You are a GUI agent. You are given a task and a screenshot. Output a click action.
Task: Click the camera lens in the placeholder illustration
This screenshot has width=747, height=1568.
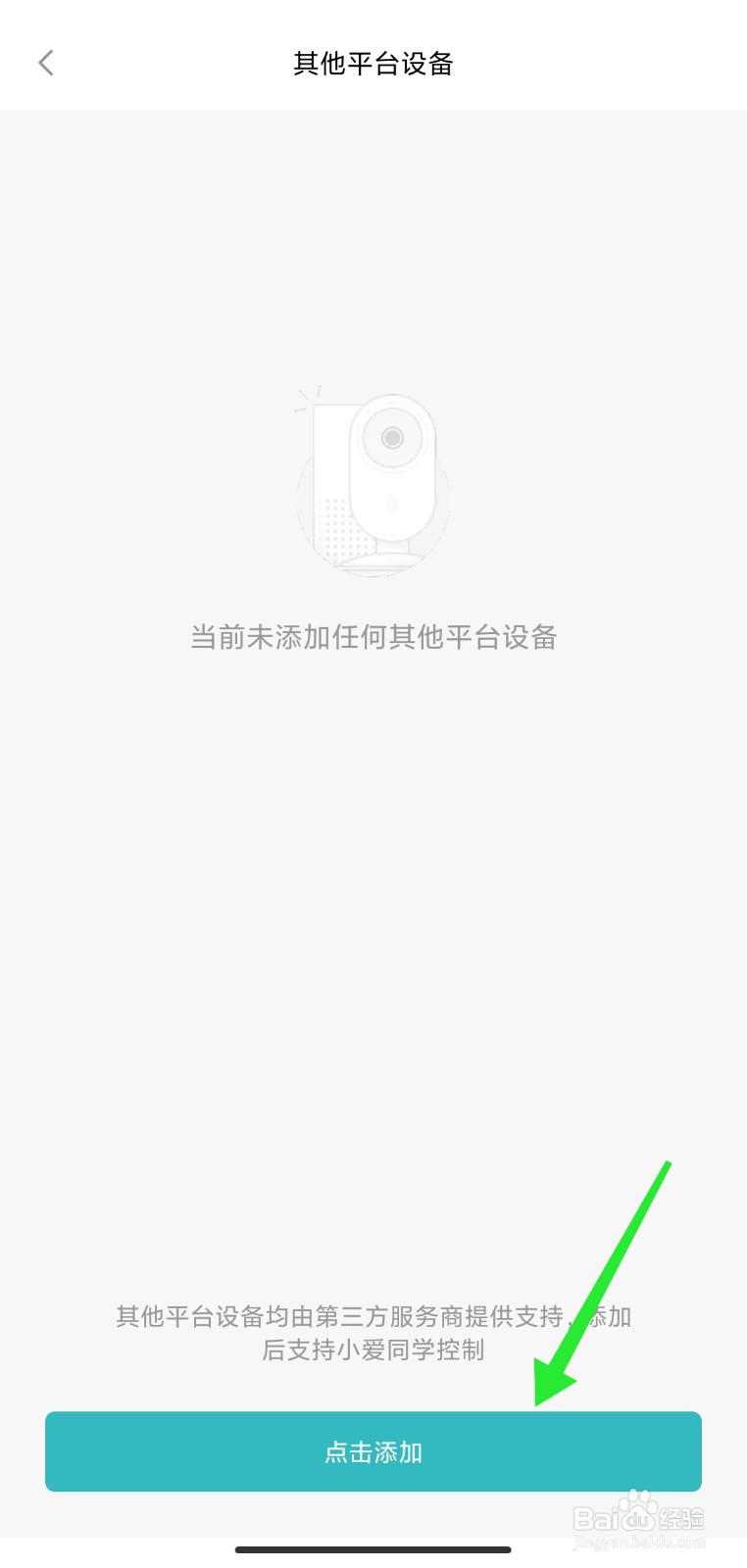(x=392, y=438)
